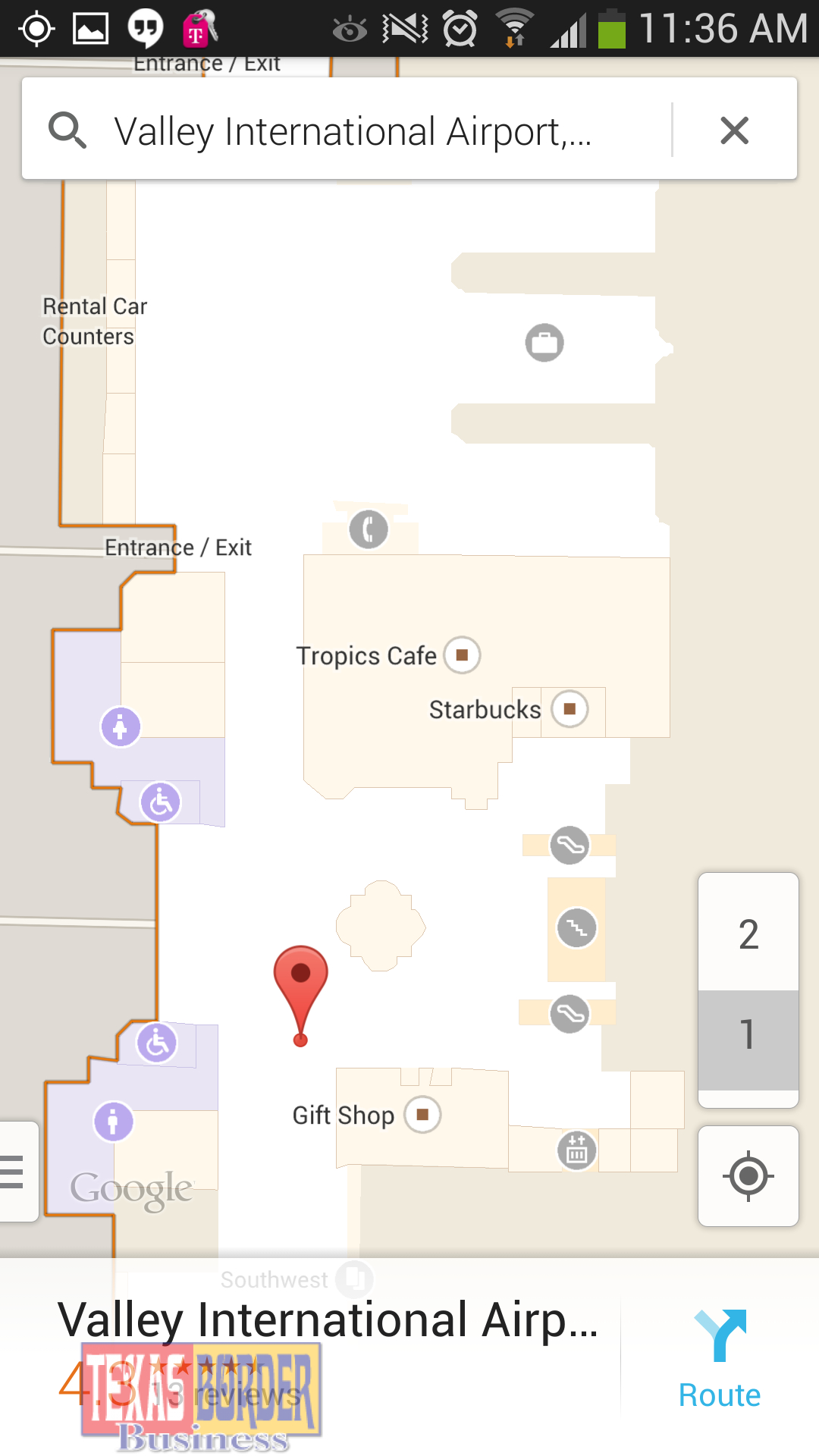Switch to floor 2

(x=748, y=934)
